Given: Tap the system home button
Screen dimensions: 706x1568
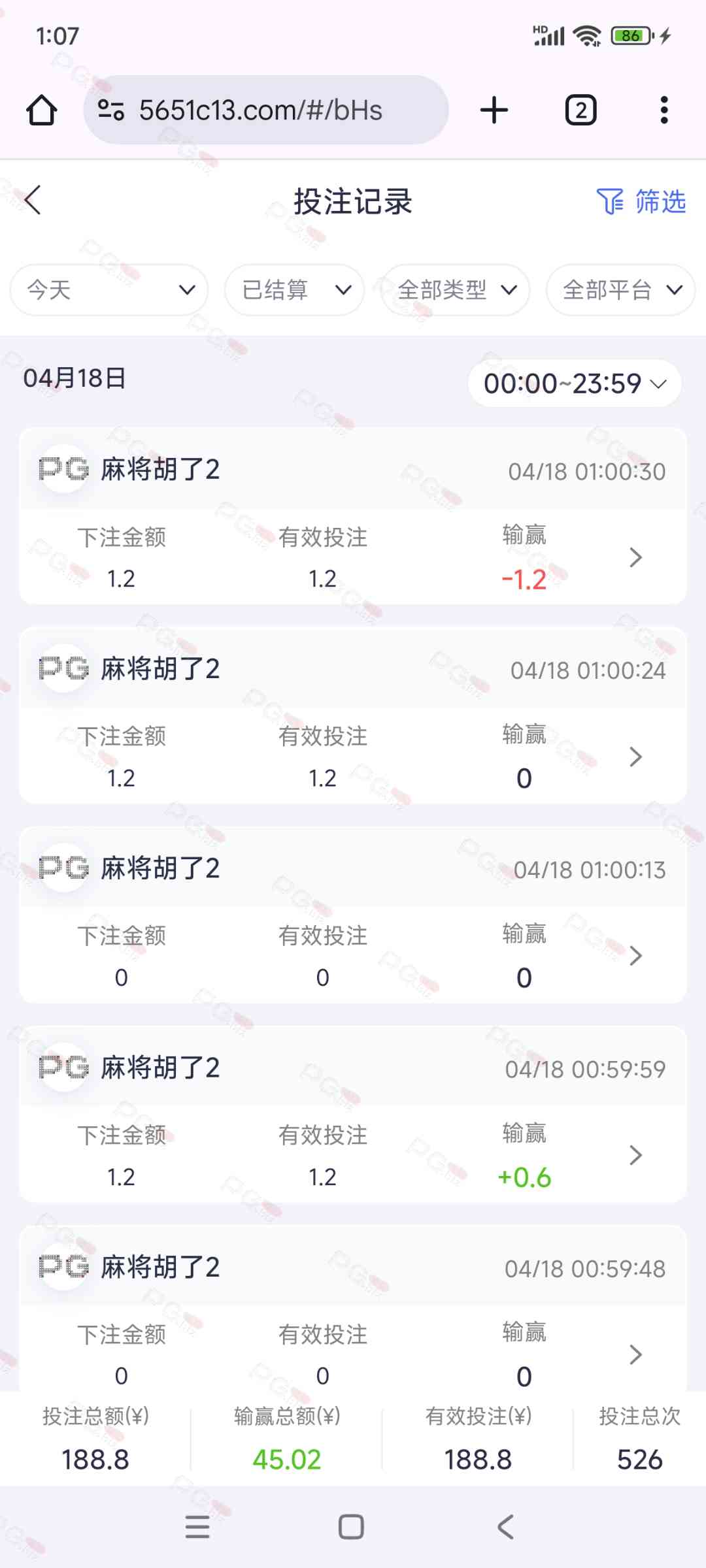Looking at the screenshot, I should (x=351, y=1527).
